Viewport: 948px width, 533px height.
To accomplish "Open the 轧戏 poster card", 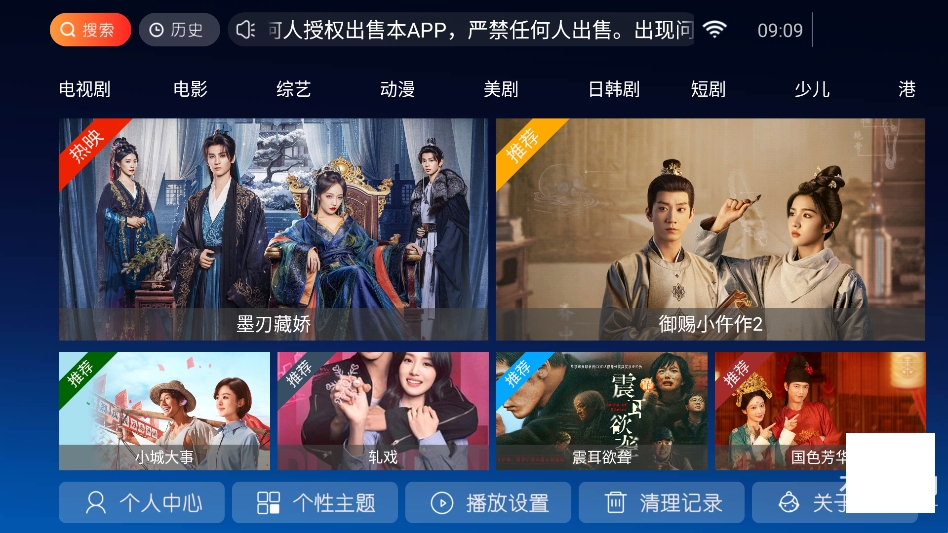I will [x=383, y=410].
